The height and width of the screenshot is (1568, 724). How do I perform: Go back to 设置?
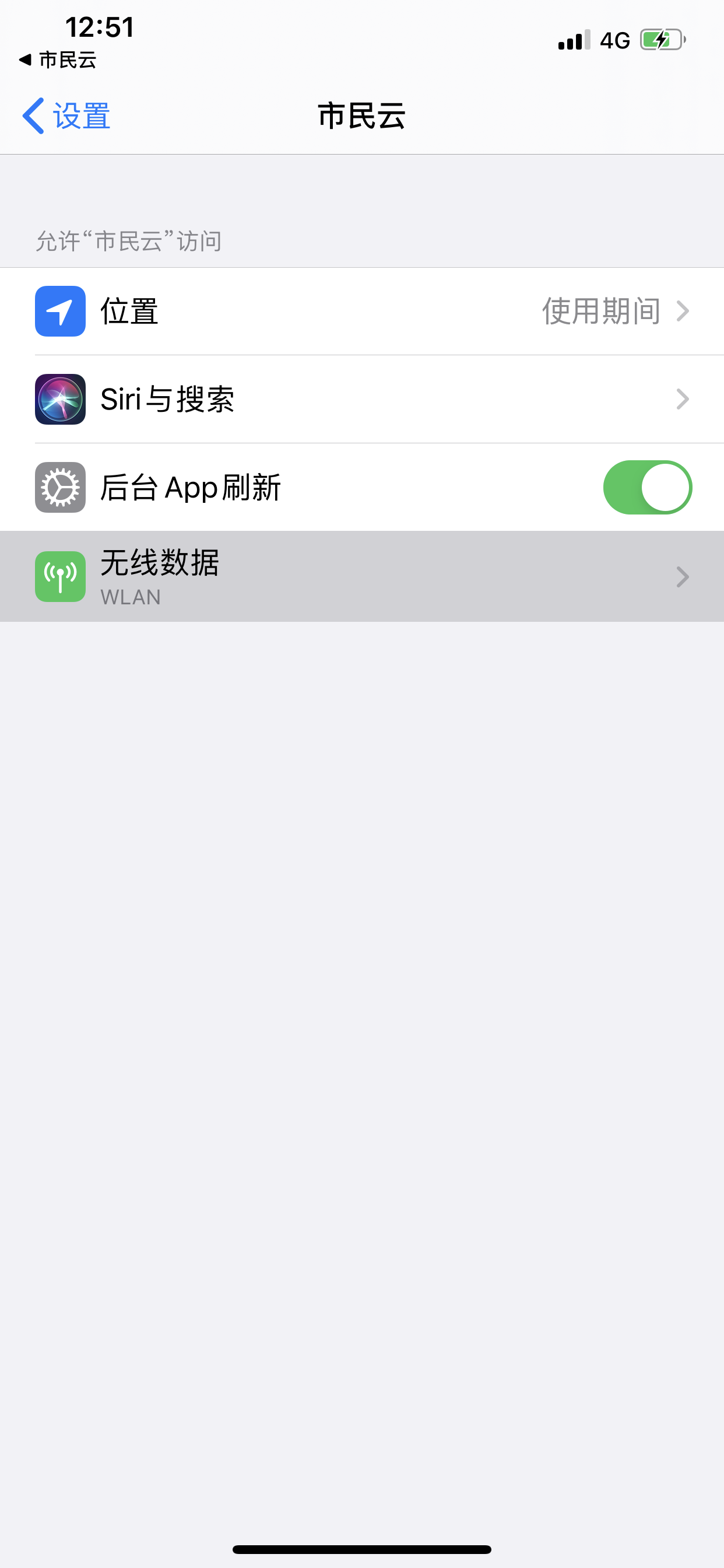click(x=66, y=116)
